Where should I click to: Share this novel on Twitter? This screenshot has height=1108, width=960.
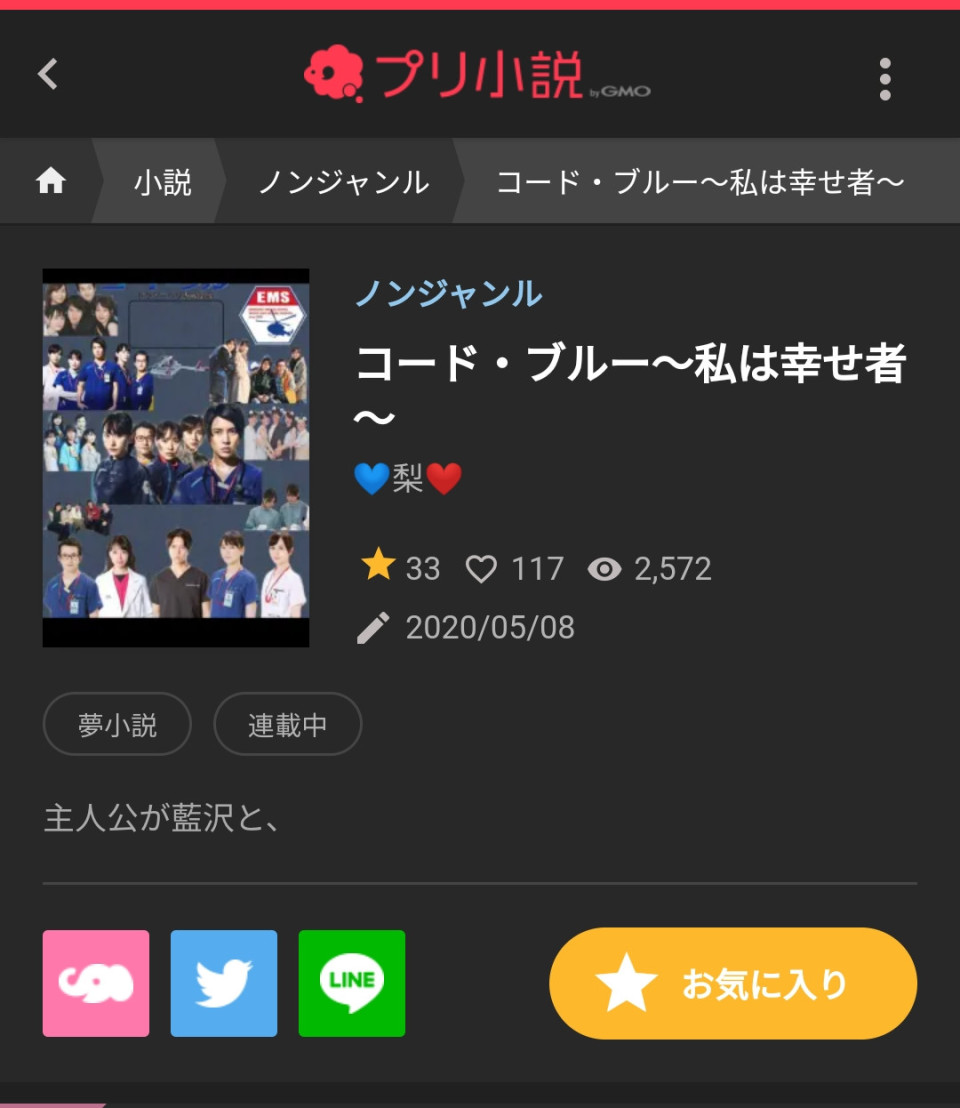click(224, 983)
